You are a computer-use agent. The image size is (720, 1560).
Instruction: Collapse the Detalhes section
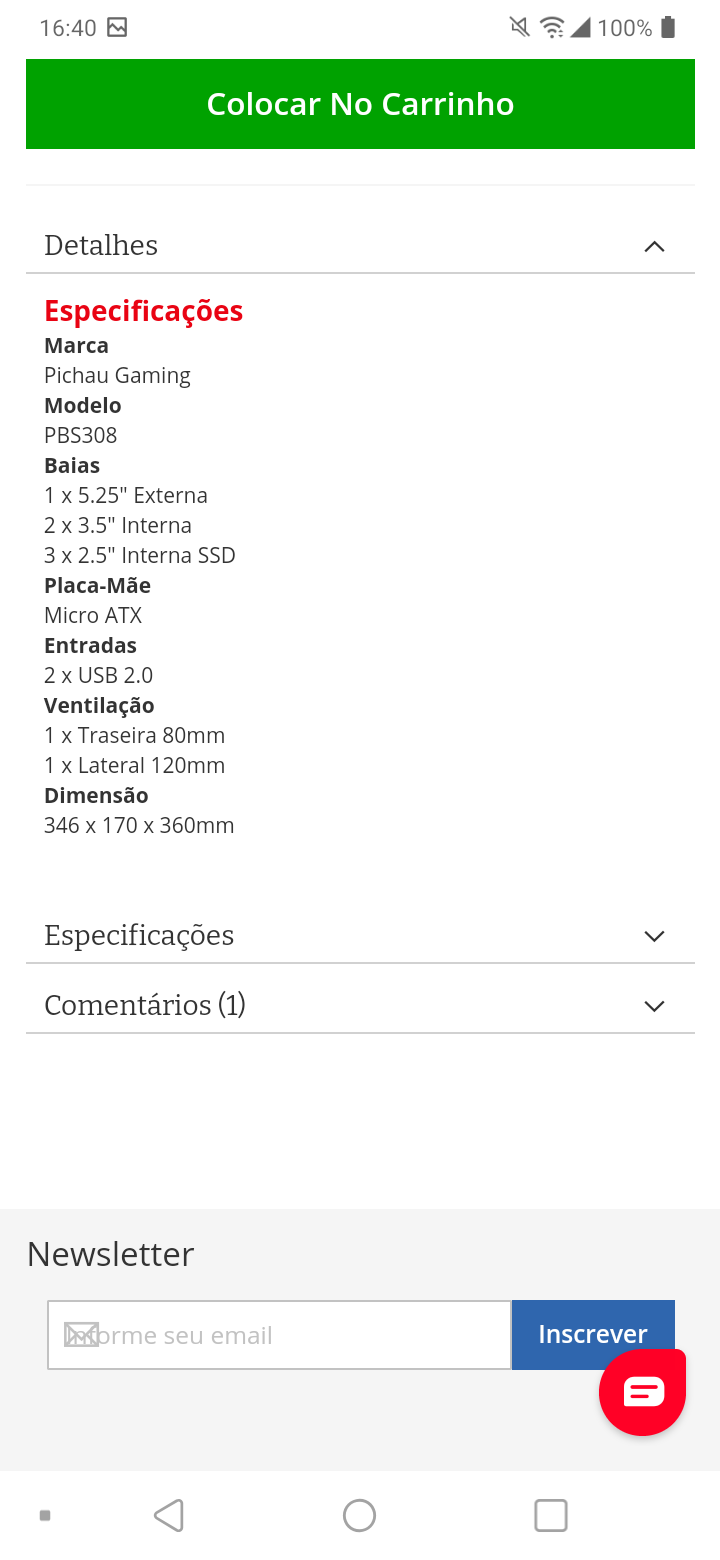(x=360, y=245)
